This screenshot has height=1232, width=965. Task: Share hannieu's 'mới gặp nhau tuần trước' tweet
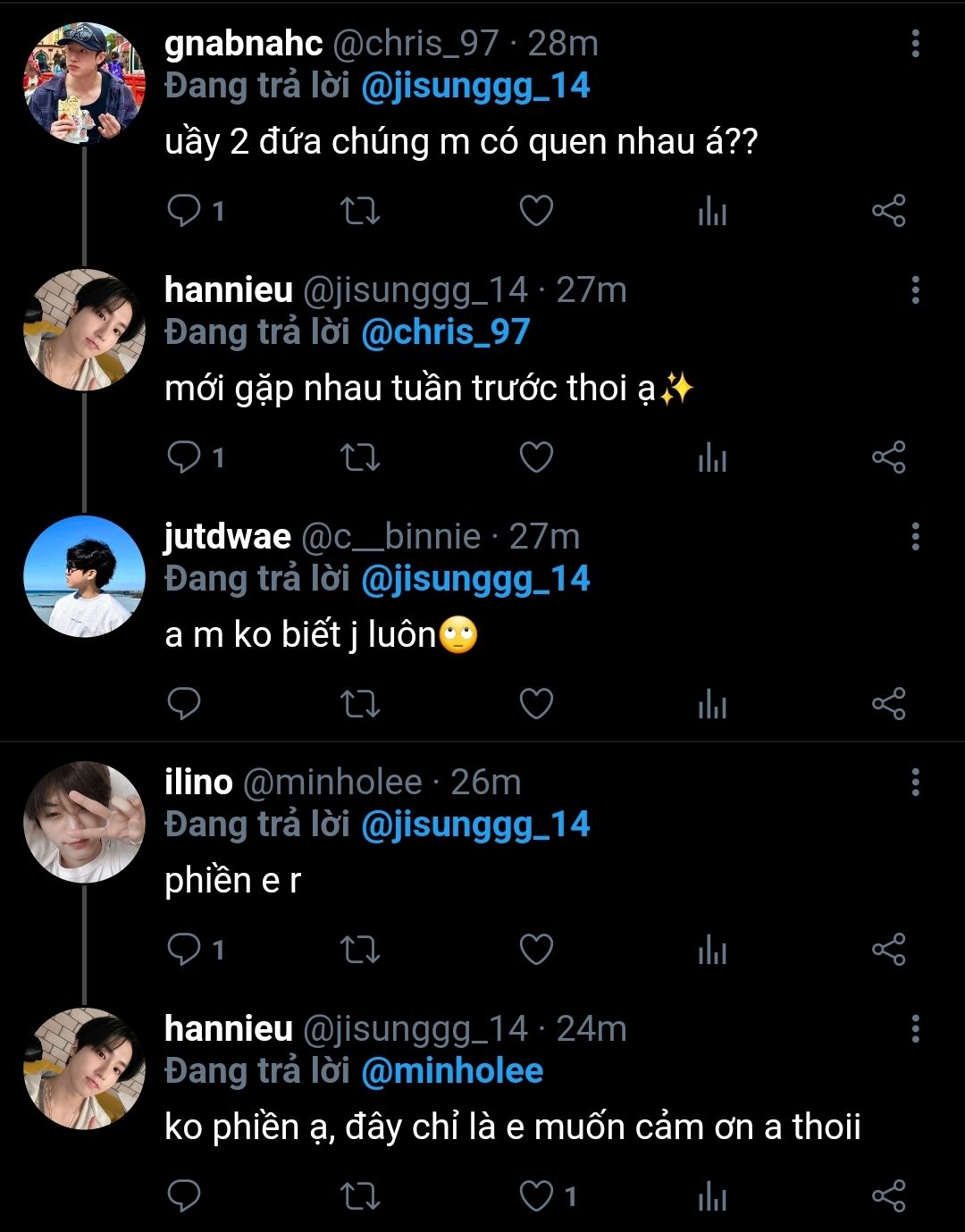[888, 457]
